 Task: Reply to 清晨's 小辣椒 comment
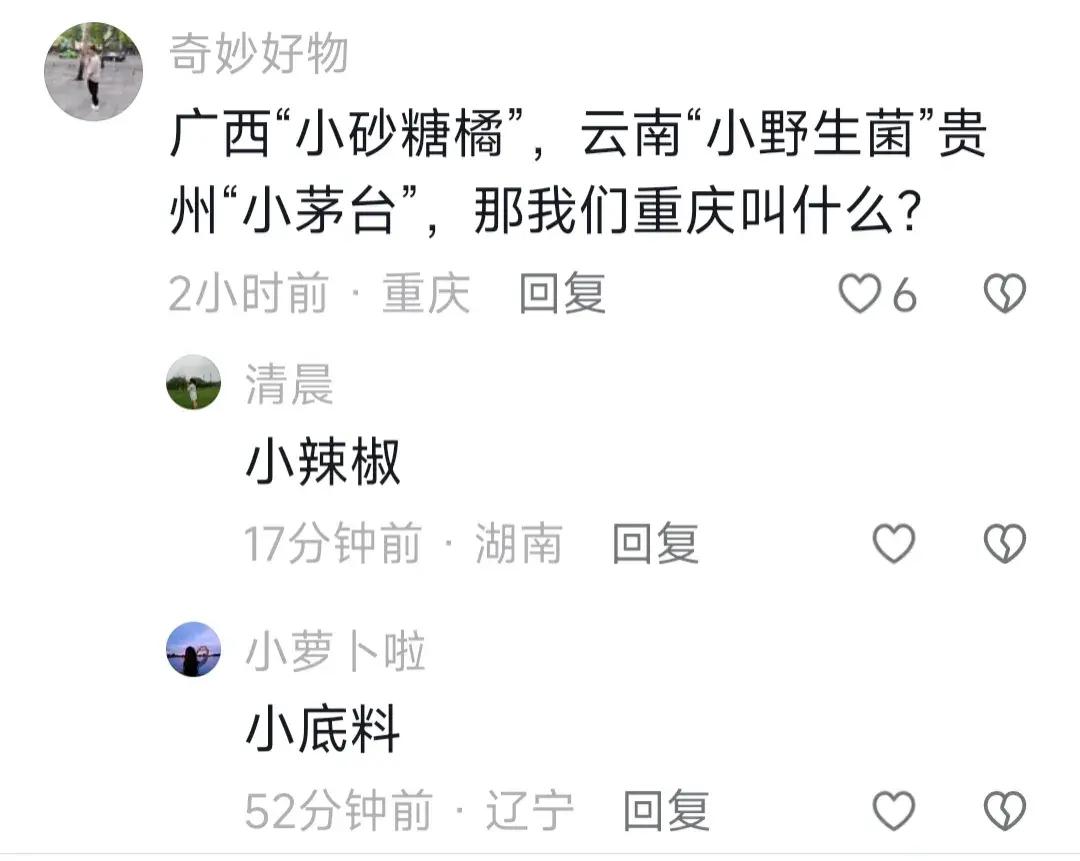coord(655,543)
